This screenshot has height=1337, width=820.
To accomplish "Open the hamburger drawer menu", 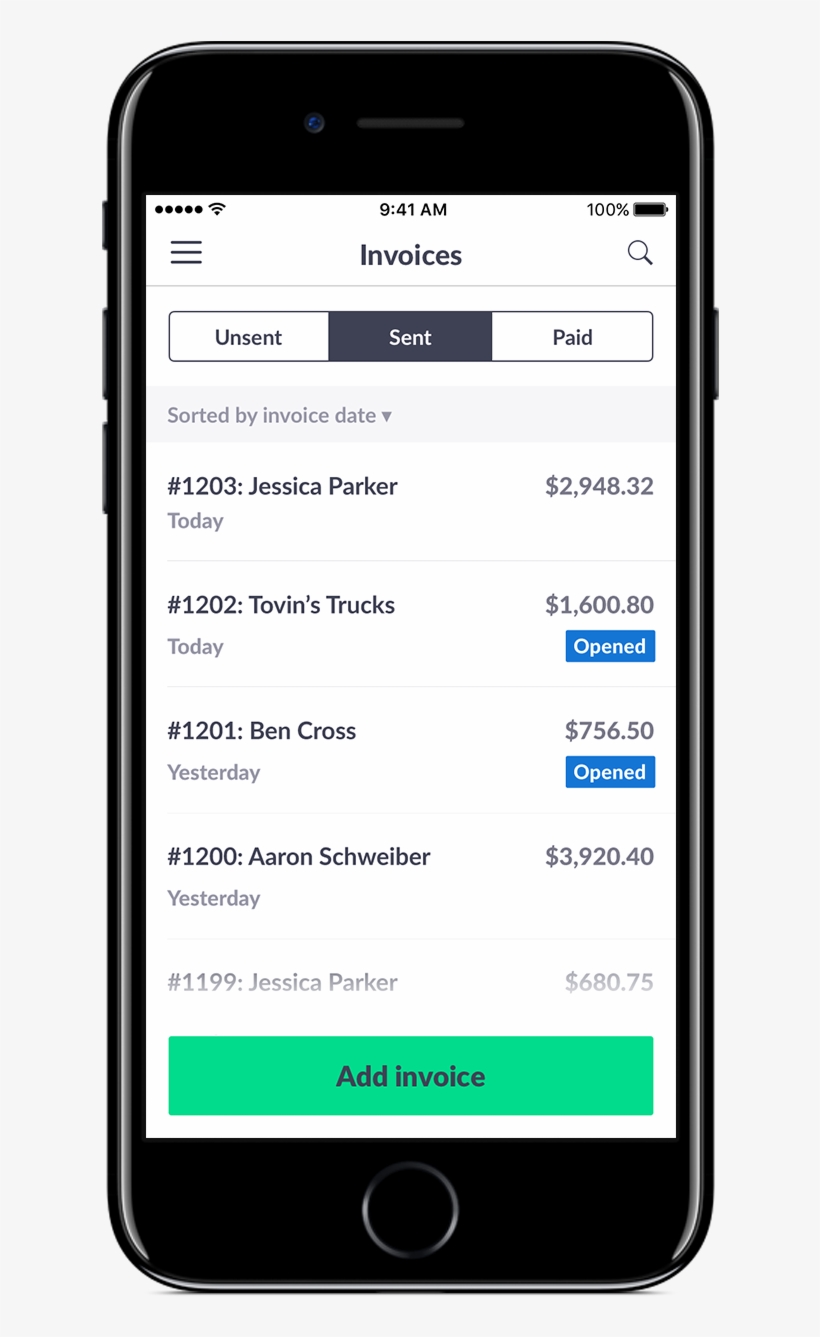I will (186, 253).
